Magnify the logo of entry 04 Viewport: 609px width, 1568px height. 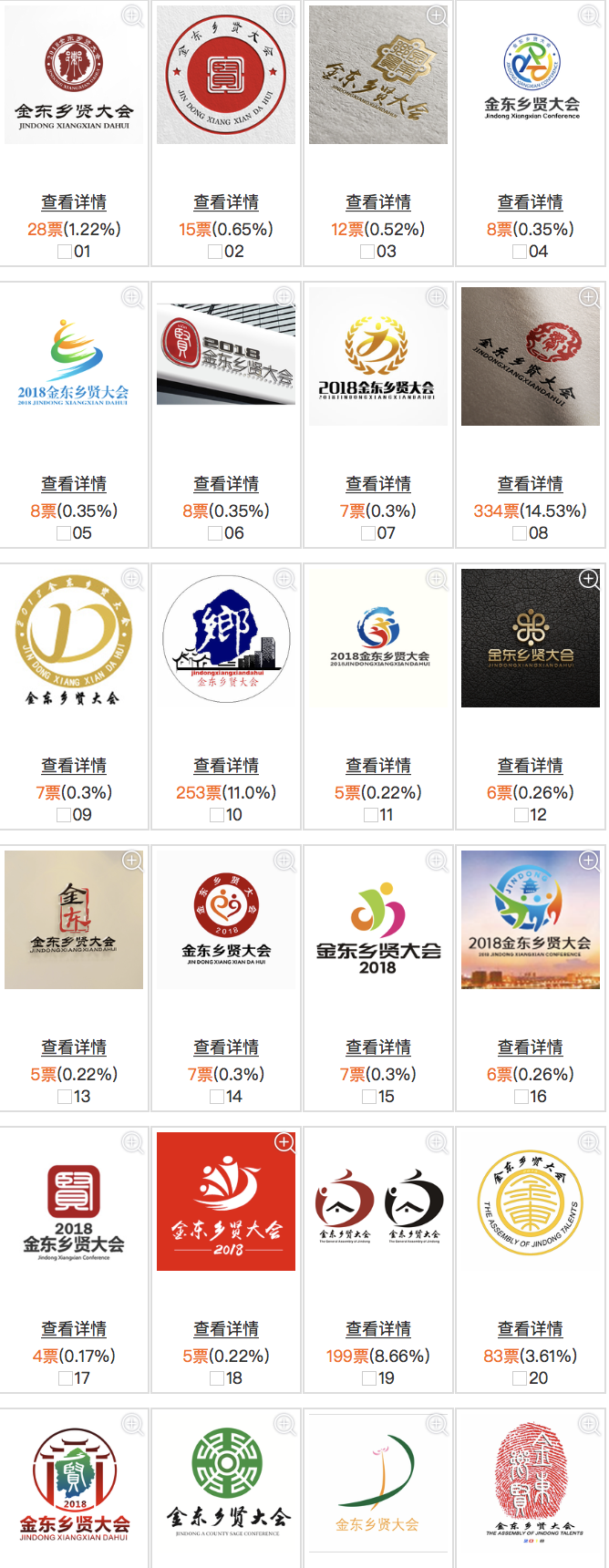(590, 15)
